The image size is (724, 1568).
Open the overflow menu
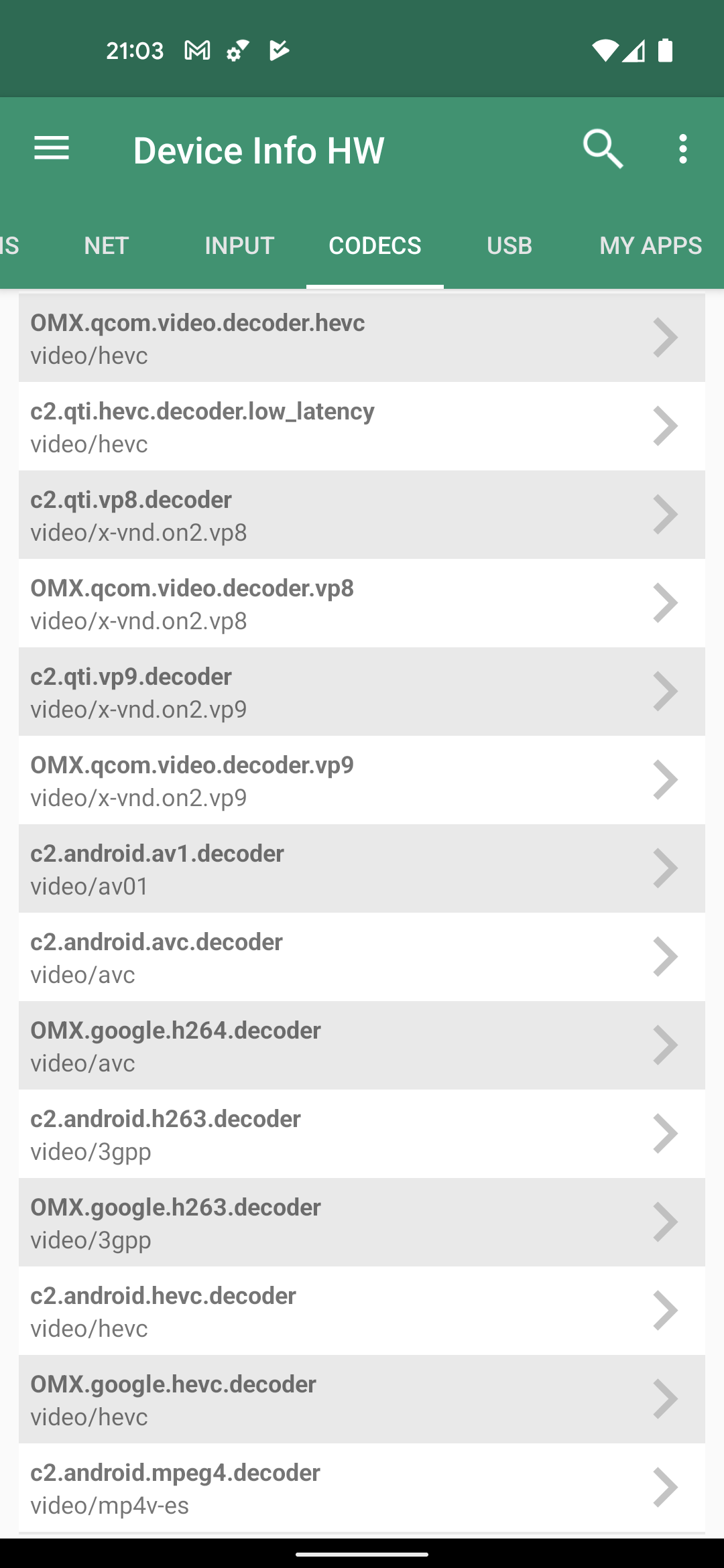682,149
